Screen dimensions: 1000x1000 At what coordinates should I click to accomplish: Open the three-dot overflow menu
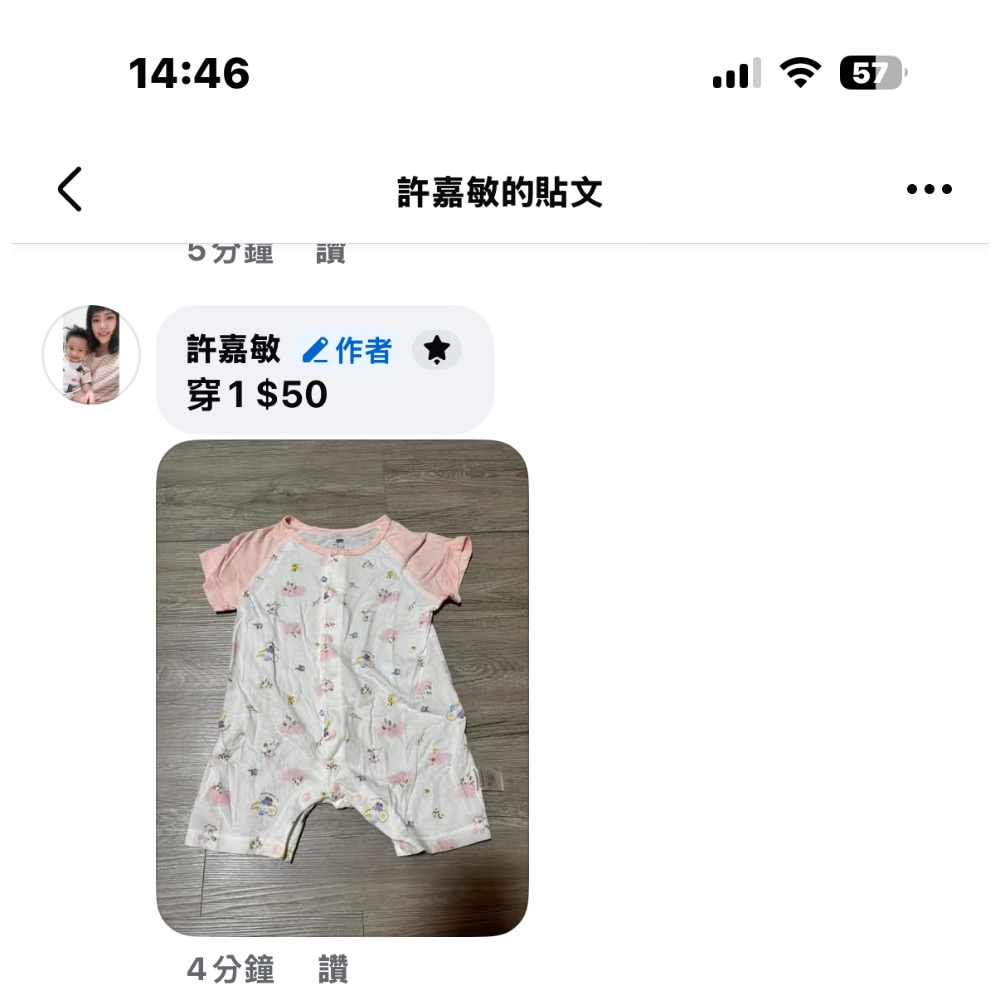929,189
